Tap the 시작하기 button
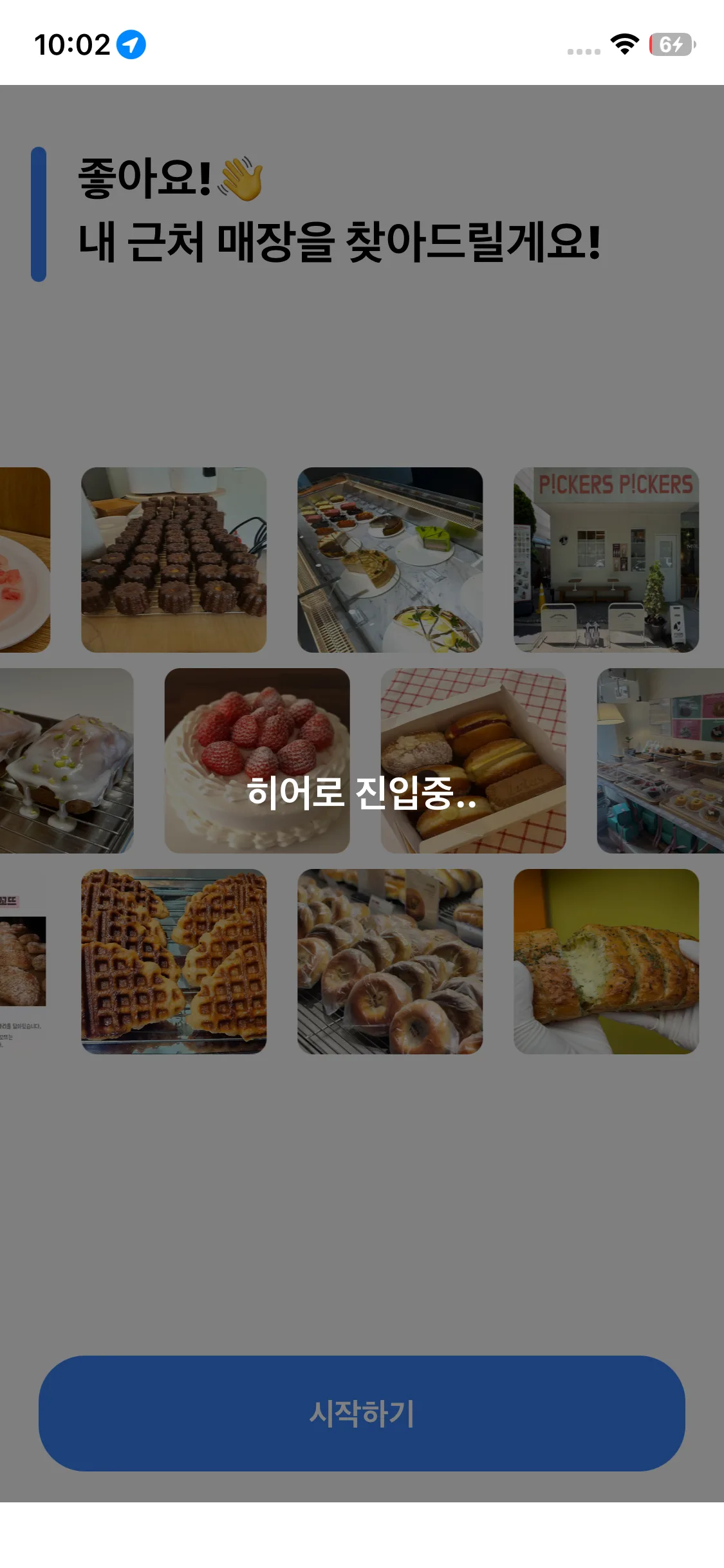 click(362, 1413)
